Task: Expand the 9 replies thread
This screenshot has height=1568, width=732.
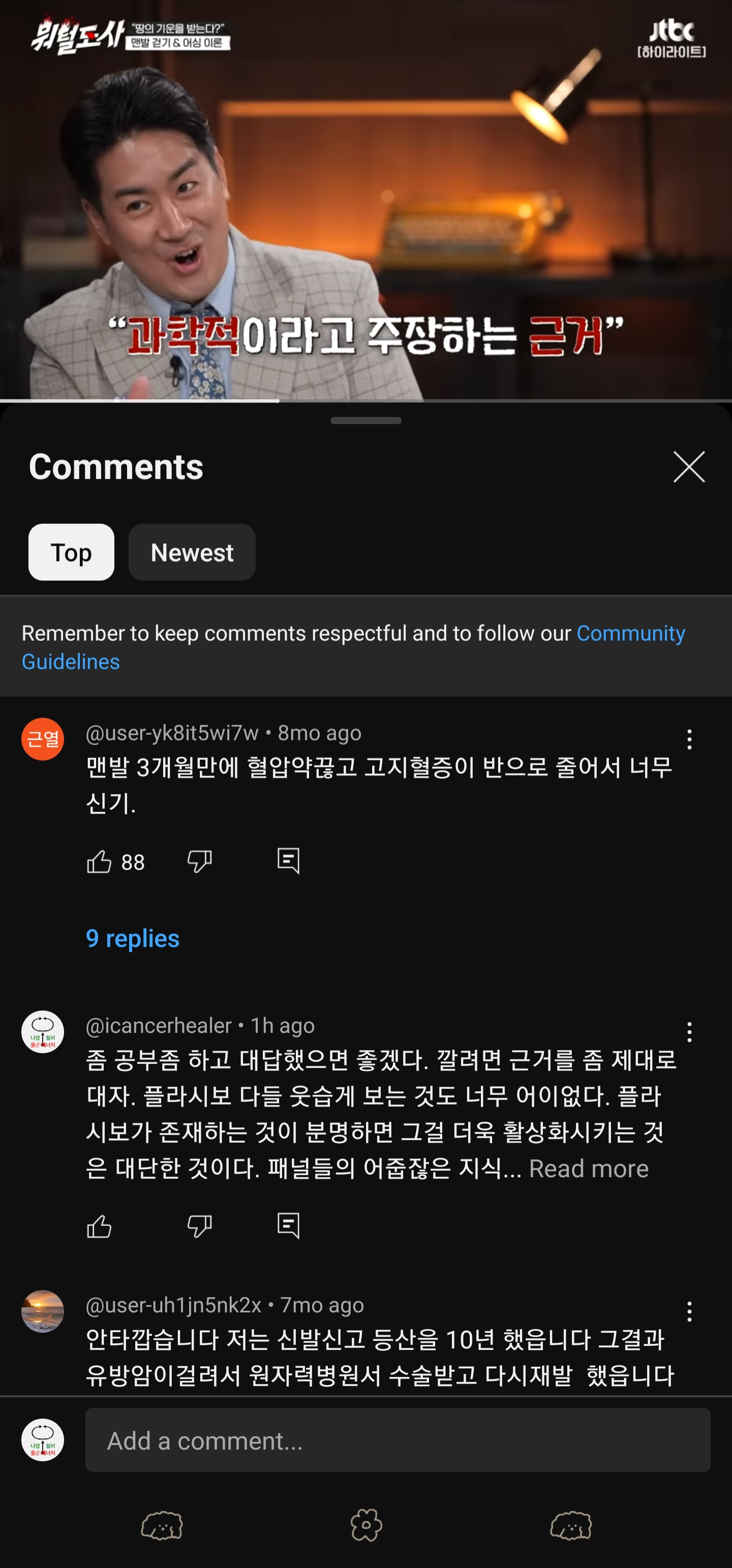Action: click(133, 938)
